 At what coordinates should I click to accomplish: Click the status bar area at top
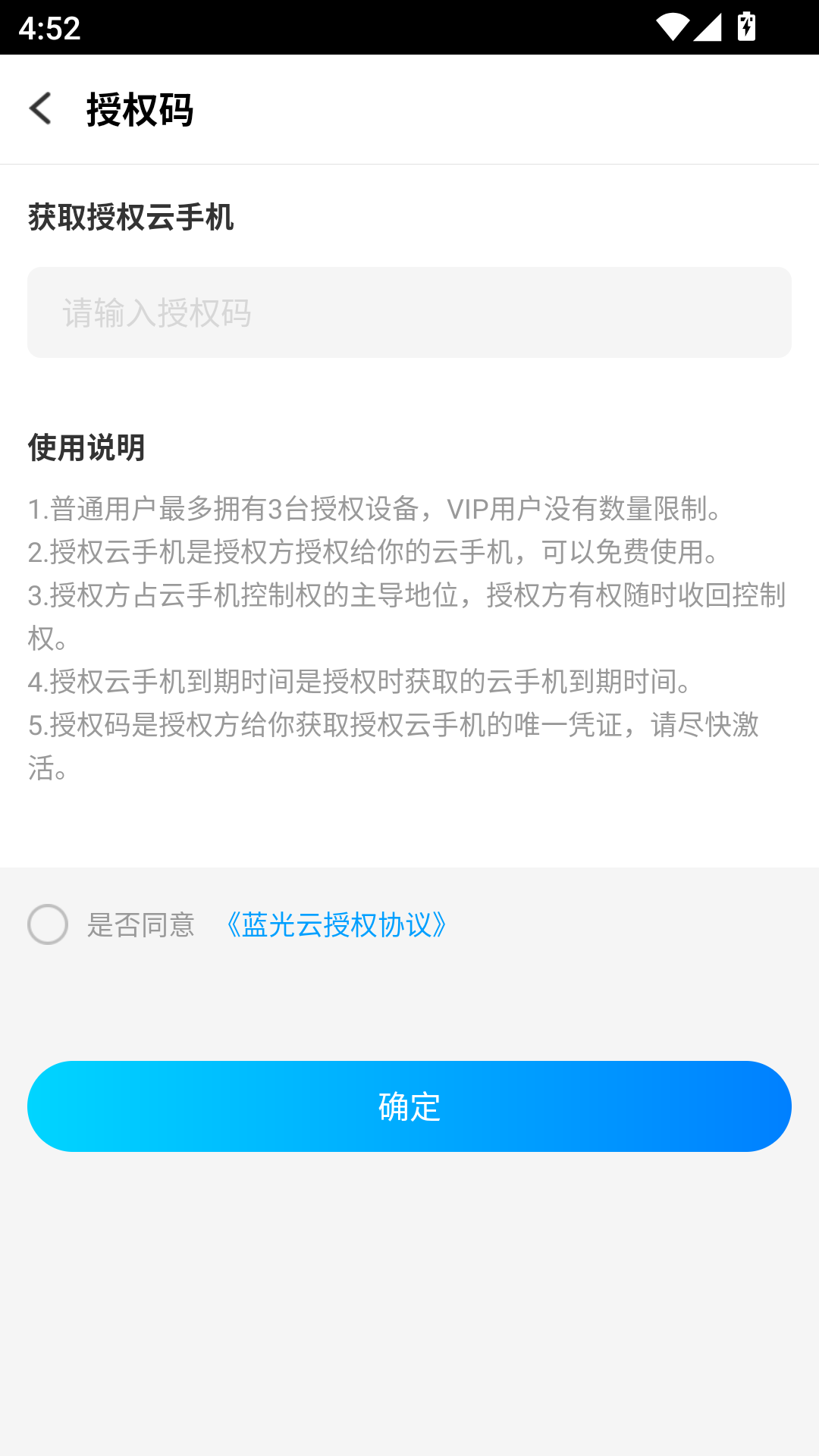[x=409, y=25]
